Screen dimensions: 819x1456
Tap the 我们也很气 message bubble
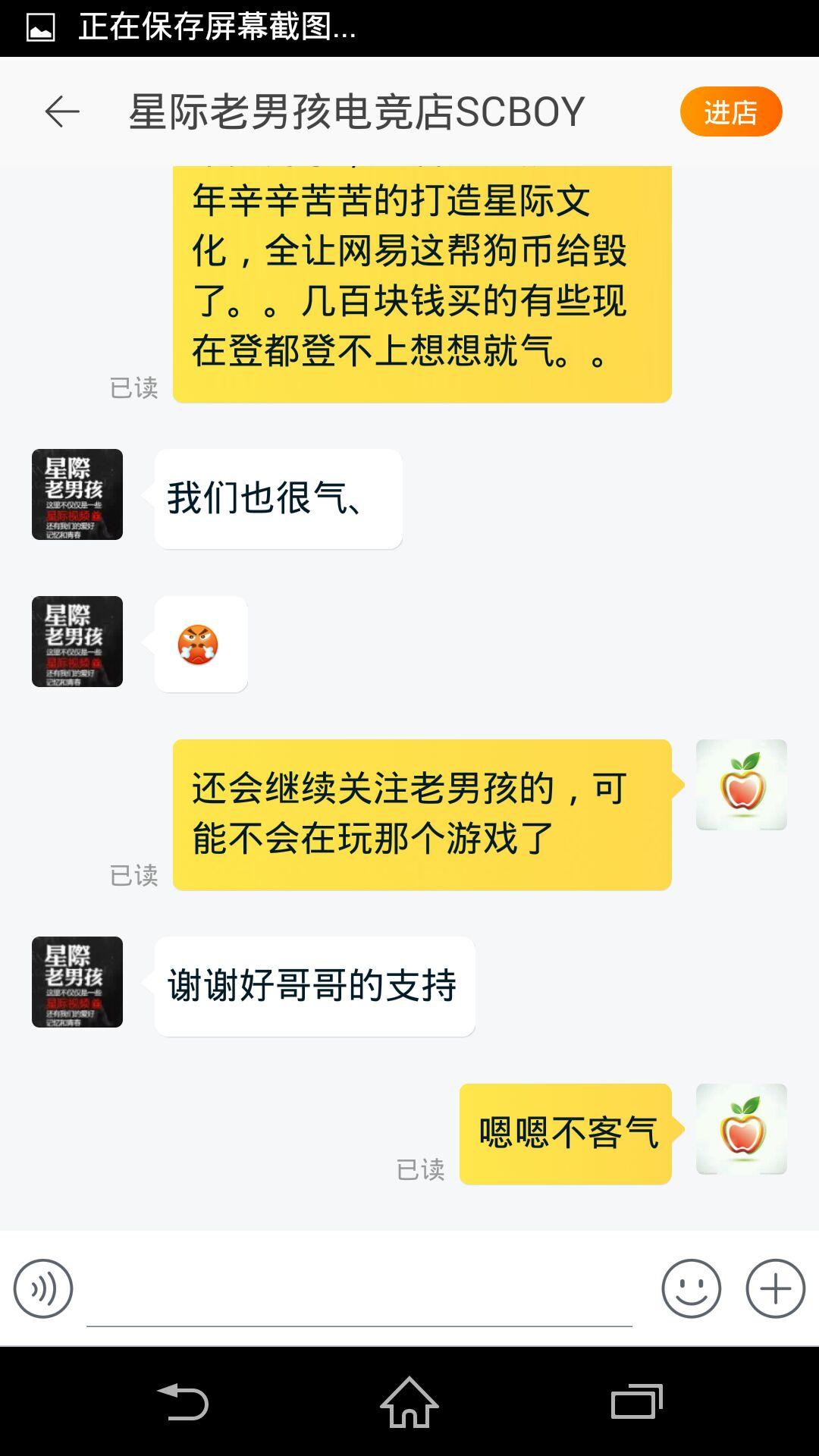tap(278, 497)
